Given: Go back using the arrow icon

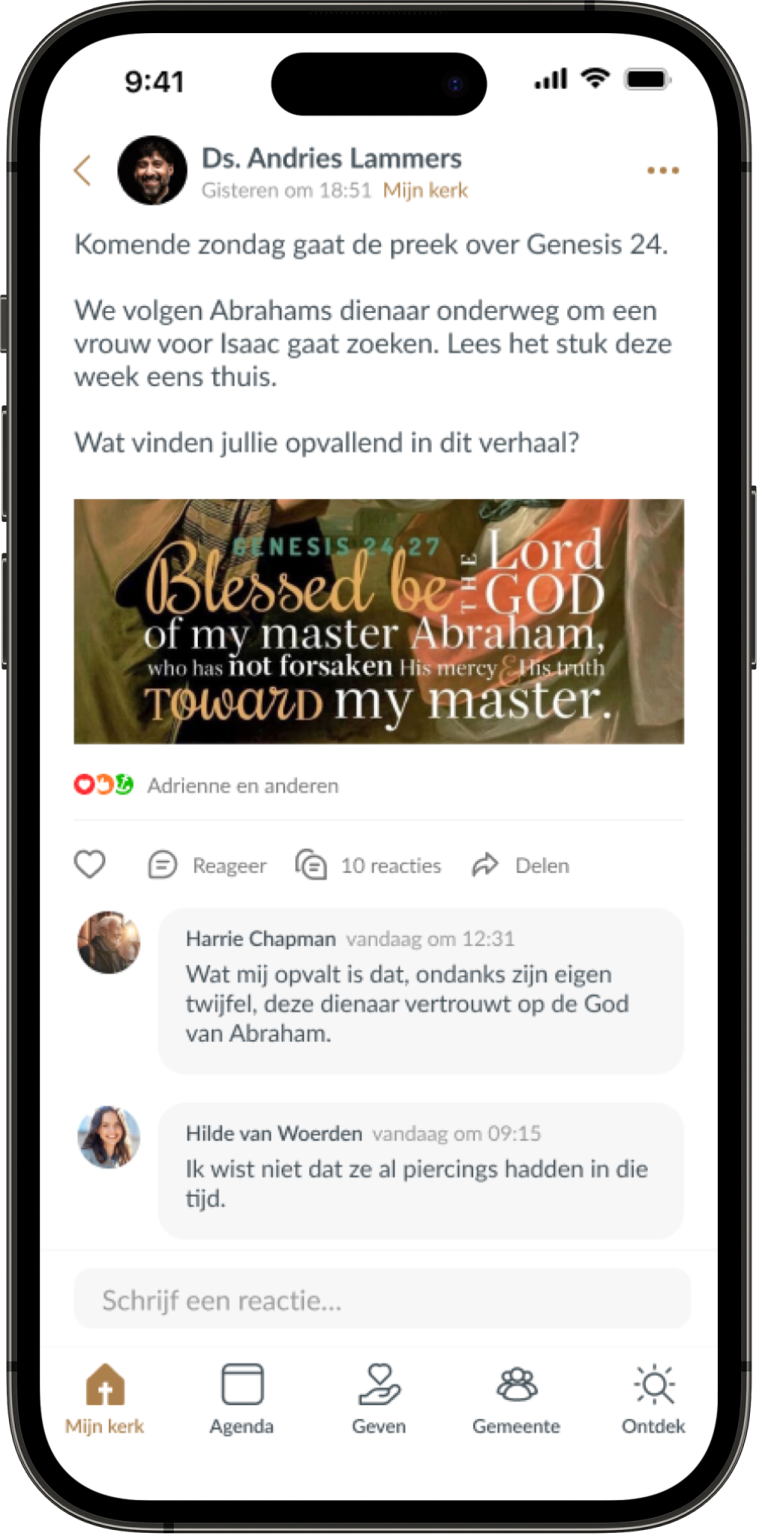Looking at the screenshot, I should coord(83,171).
